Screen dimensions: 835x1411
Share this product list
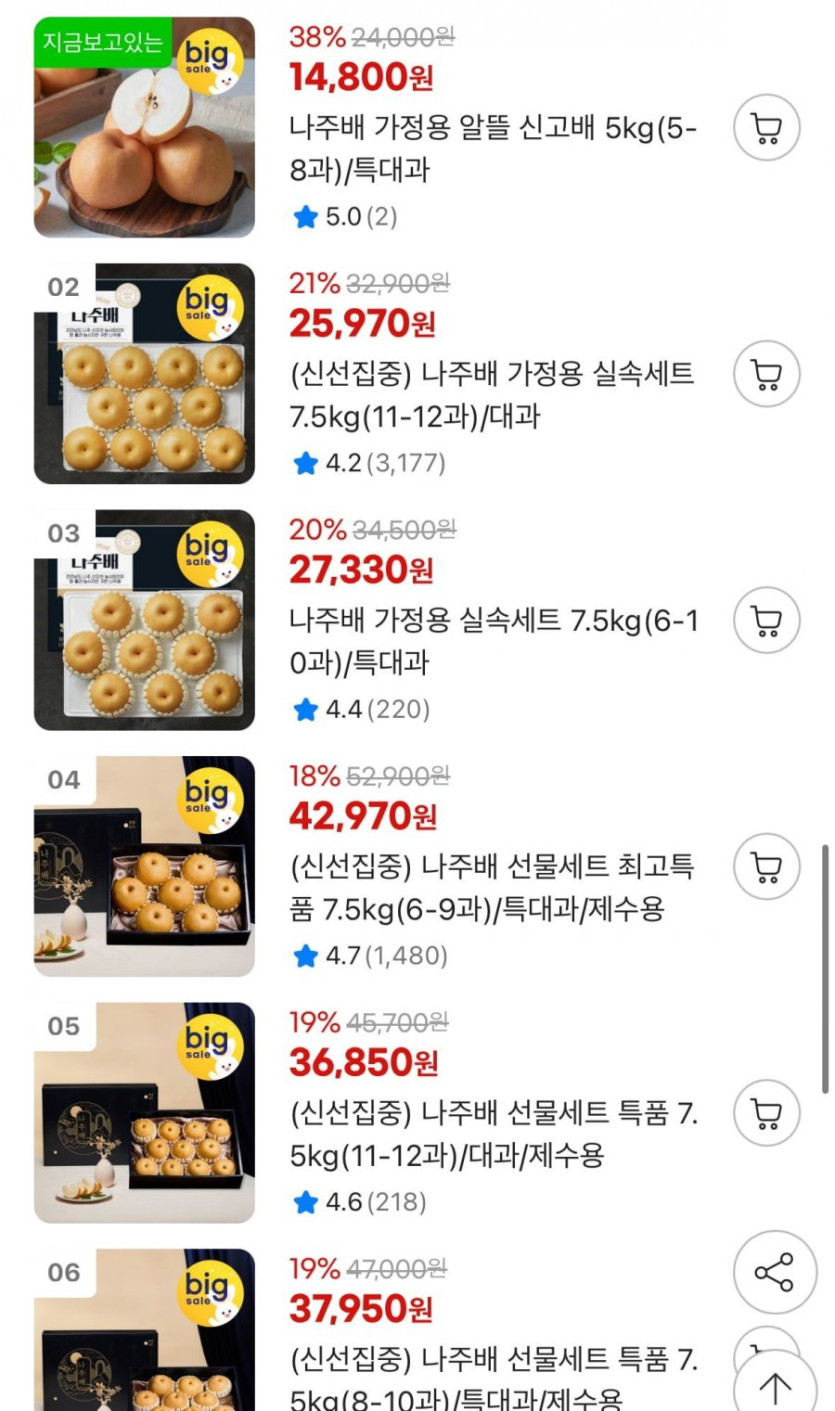[773, 1272]
